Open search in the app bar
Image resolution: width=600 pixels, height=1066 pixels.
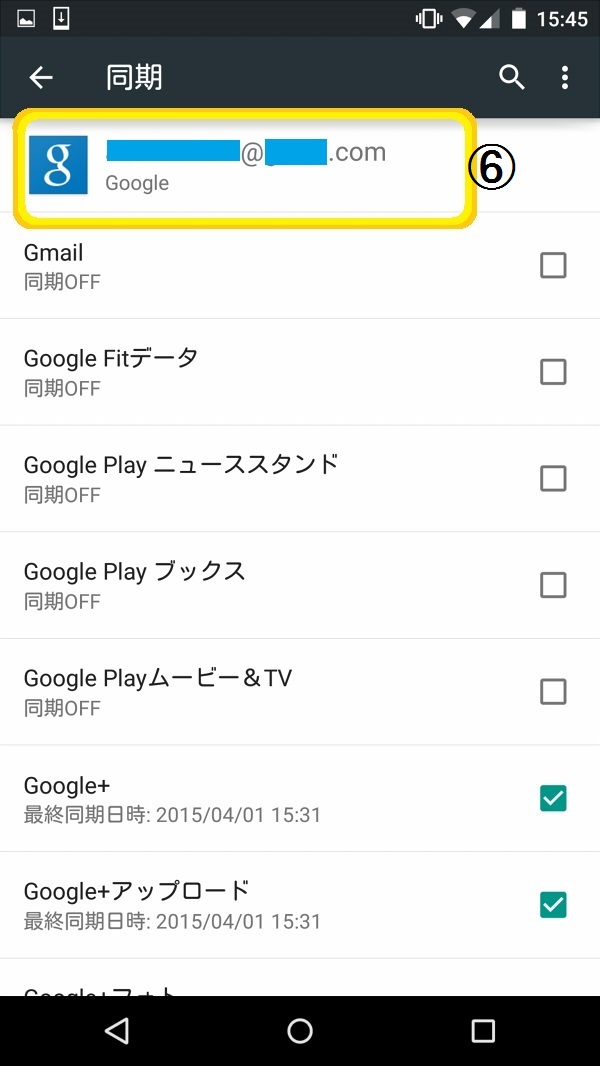tap(512, 77)
